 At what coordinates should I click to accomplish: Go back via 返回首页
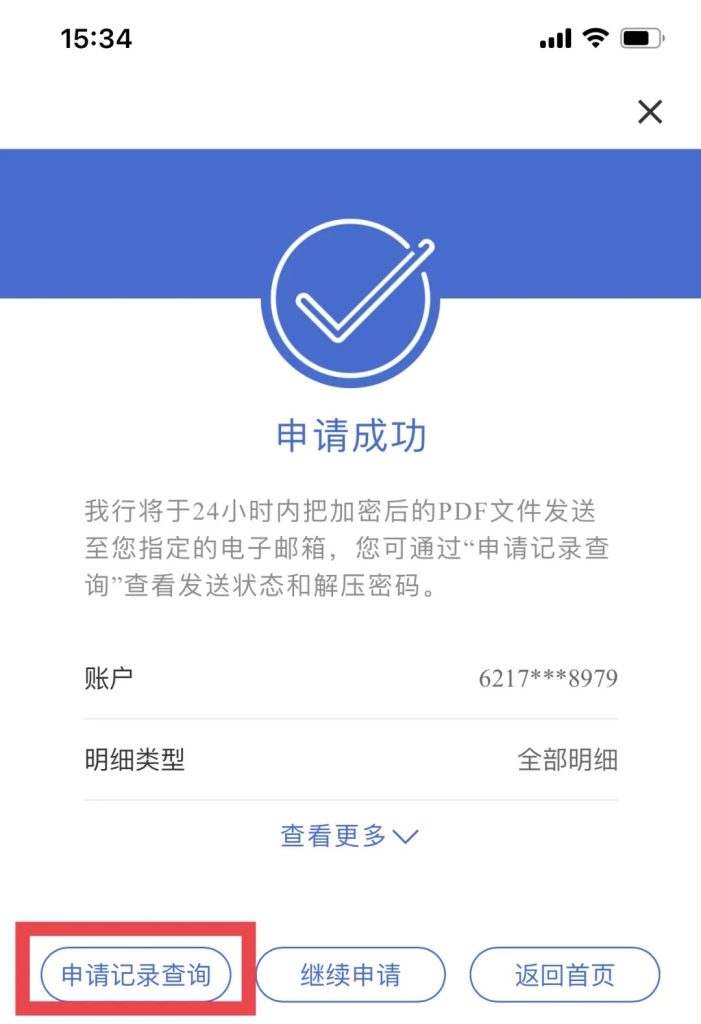click(x=565, y=974)
